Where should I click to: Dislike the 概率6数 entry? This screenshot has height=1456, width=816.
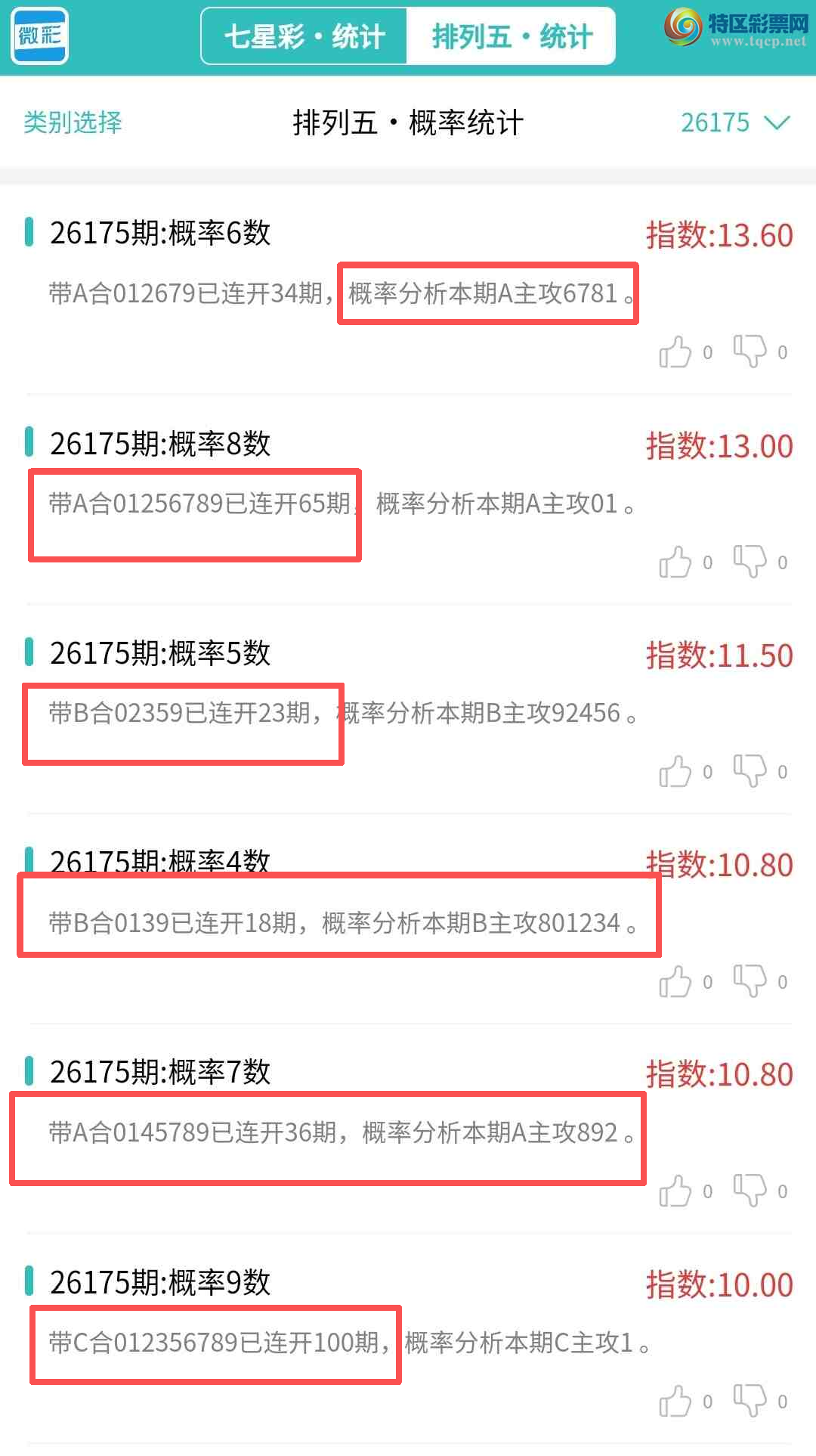coord(750,352)
